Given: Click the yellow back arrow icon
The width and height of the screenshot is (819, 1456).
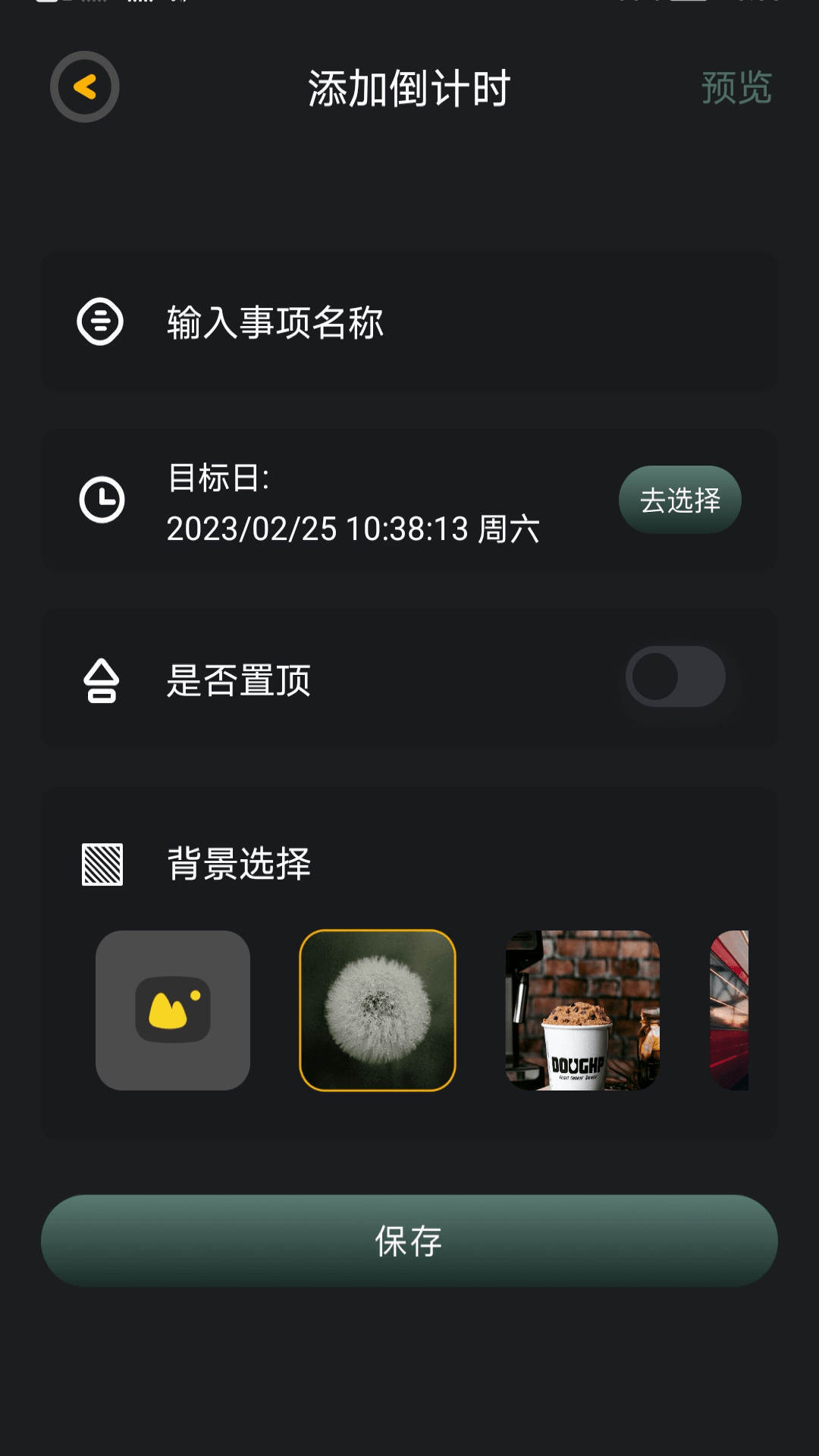Looking at the screenshot, I should point(84,87).
